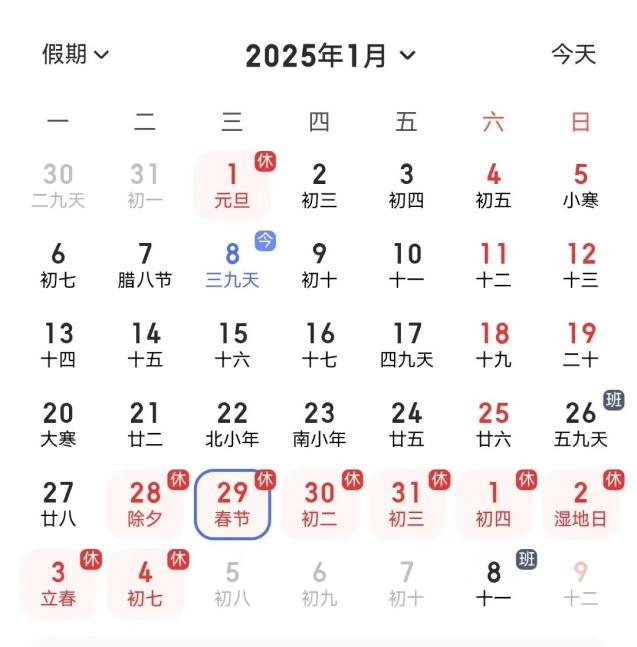
Task: Select January 1 元旦
Action: pyautogui.click(x=232, y=186)
